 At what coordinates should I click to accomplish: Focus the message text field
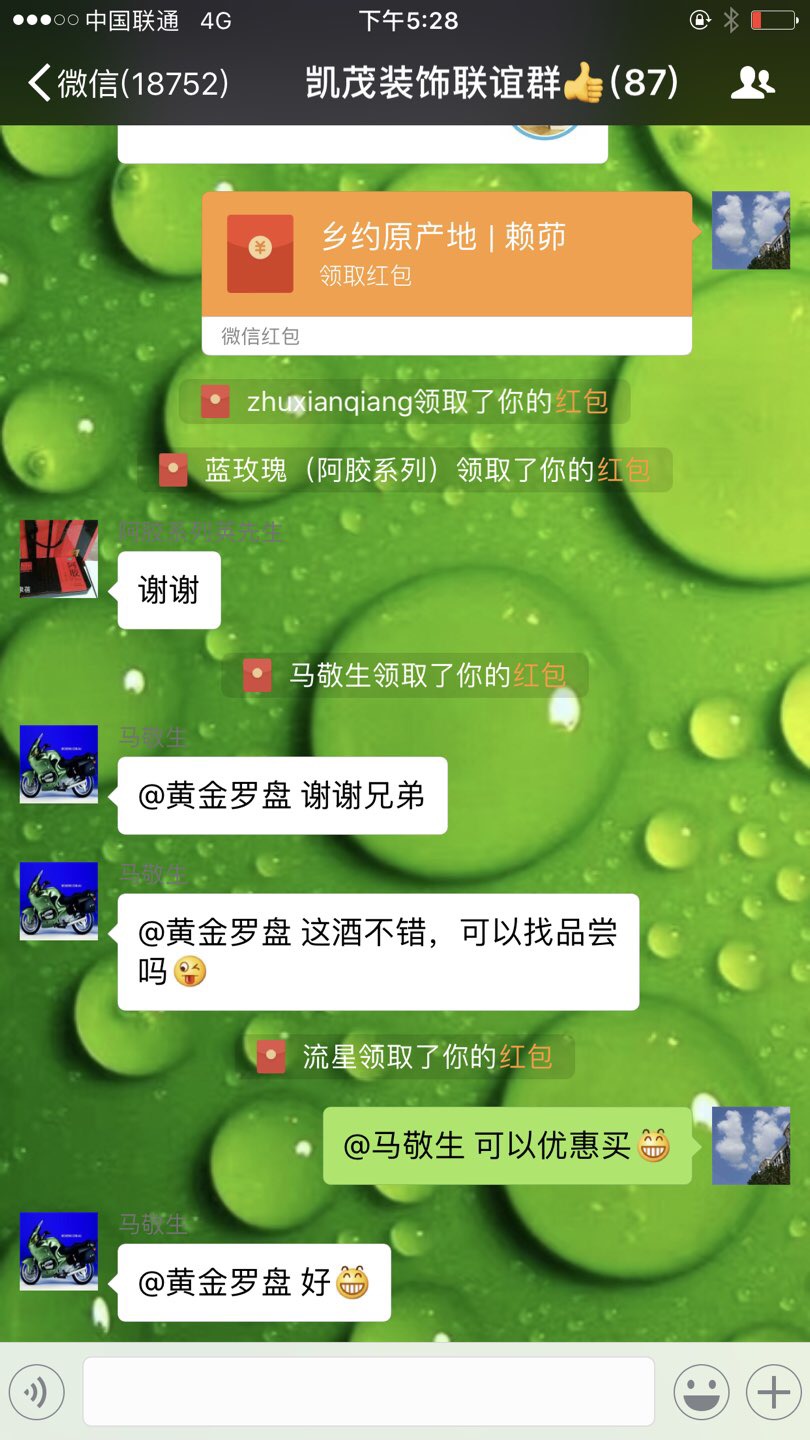point(368,1391)
